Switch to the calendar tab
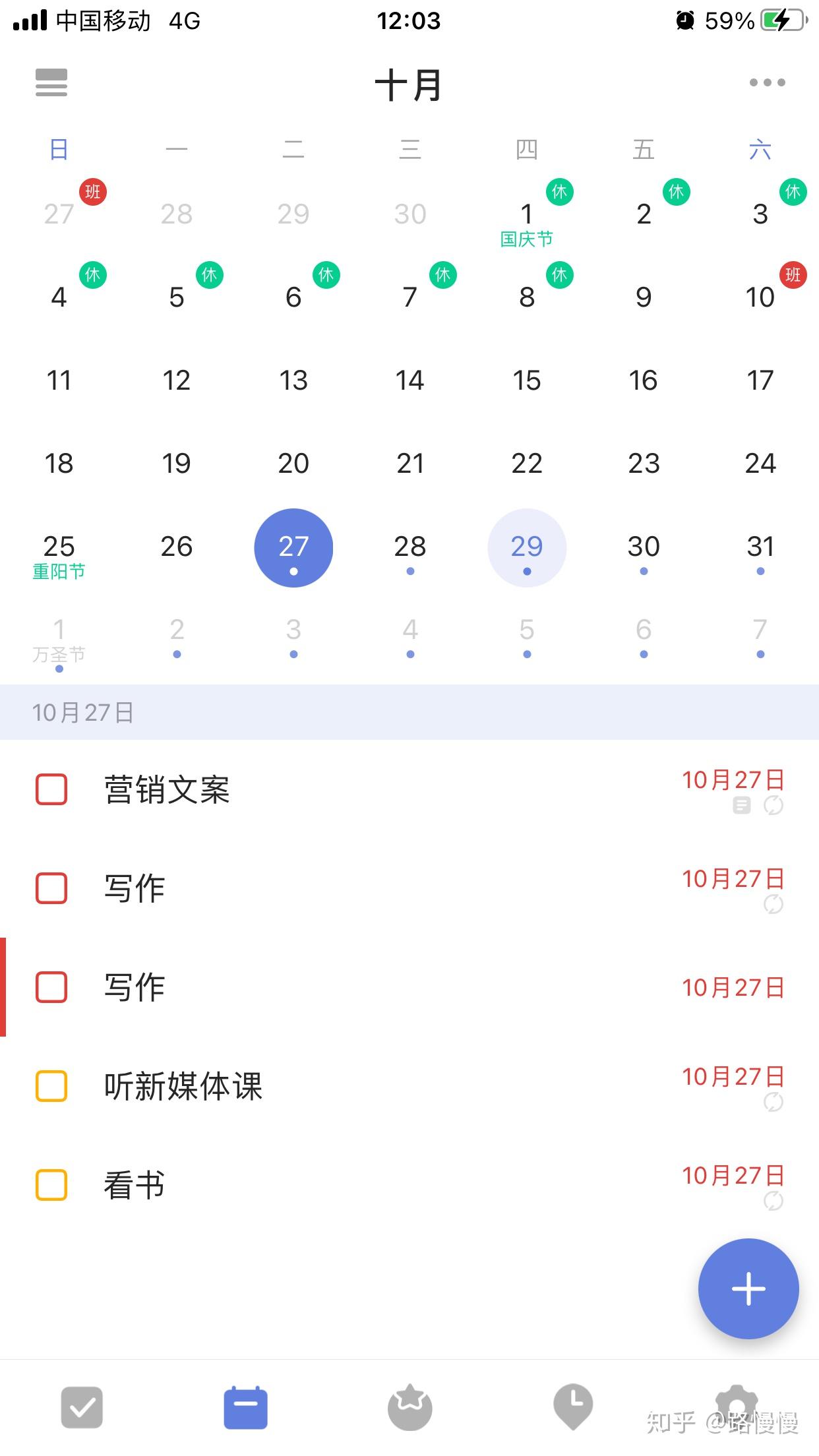This screenshot has width=819, height=1456. pyautogui.click(x=245, y=1408)
